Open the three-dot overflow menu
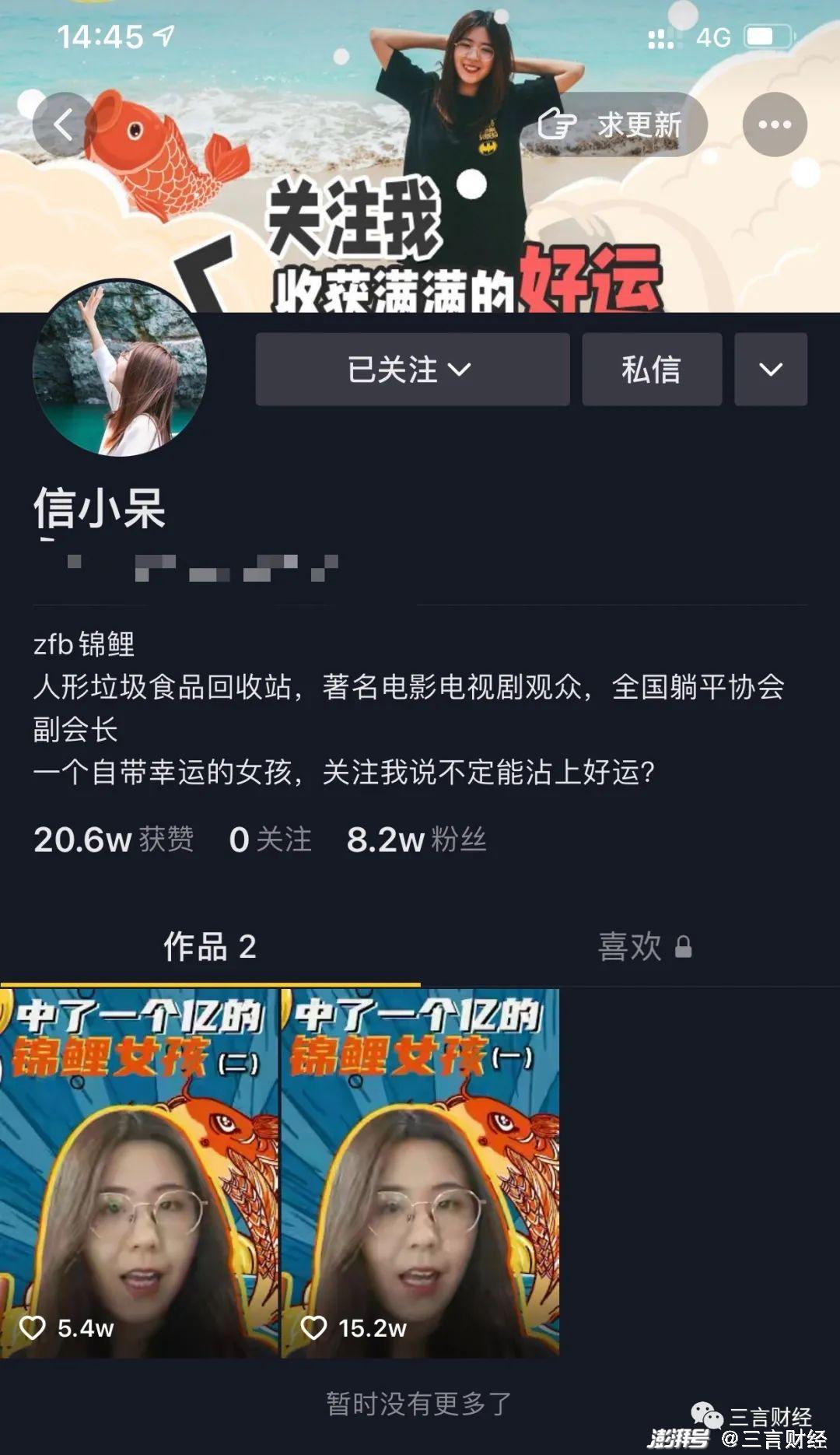 [x=774, y=124]
